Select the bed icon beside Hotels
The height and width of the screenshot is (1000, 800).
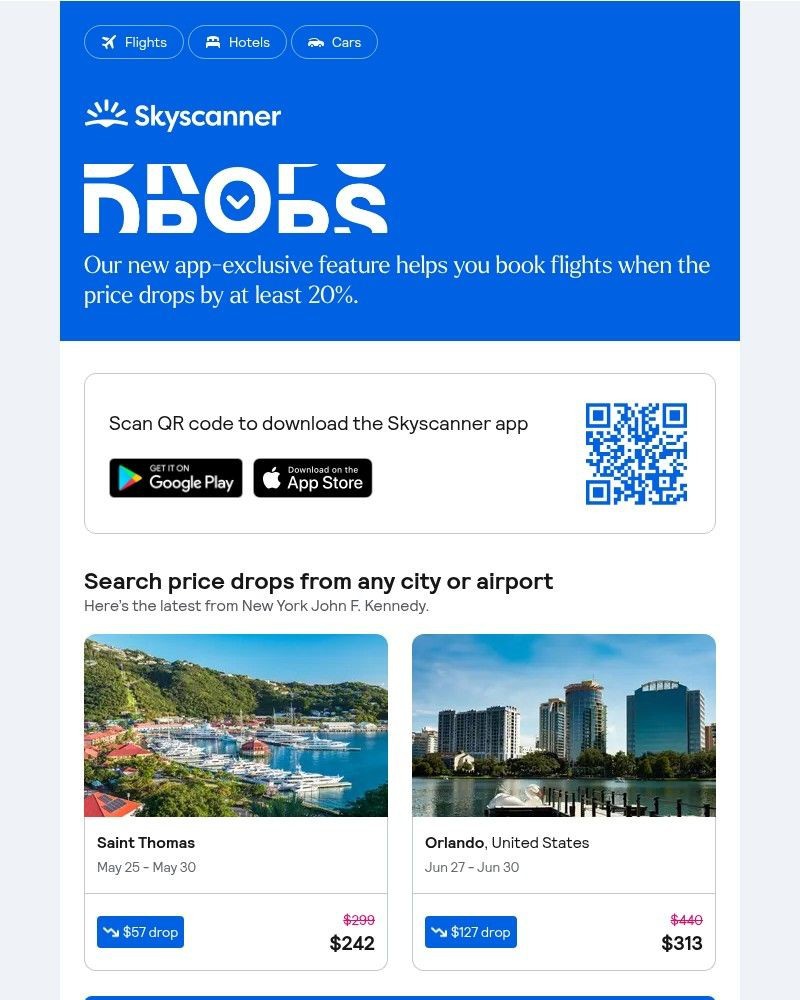tap(213, 42)
